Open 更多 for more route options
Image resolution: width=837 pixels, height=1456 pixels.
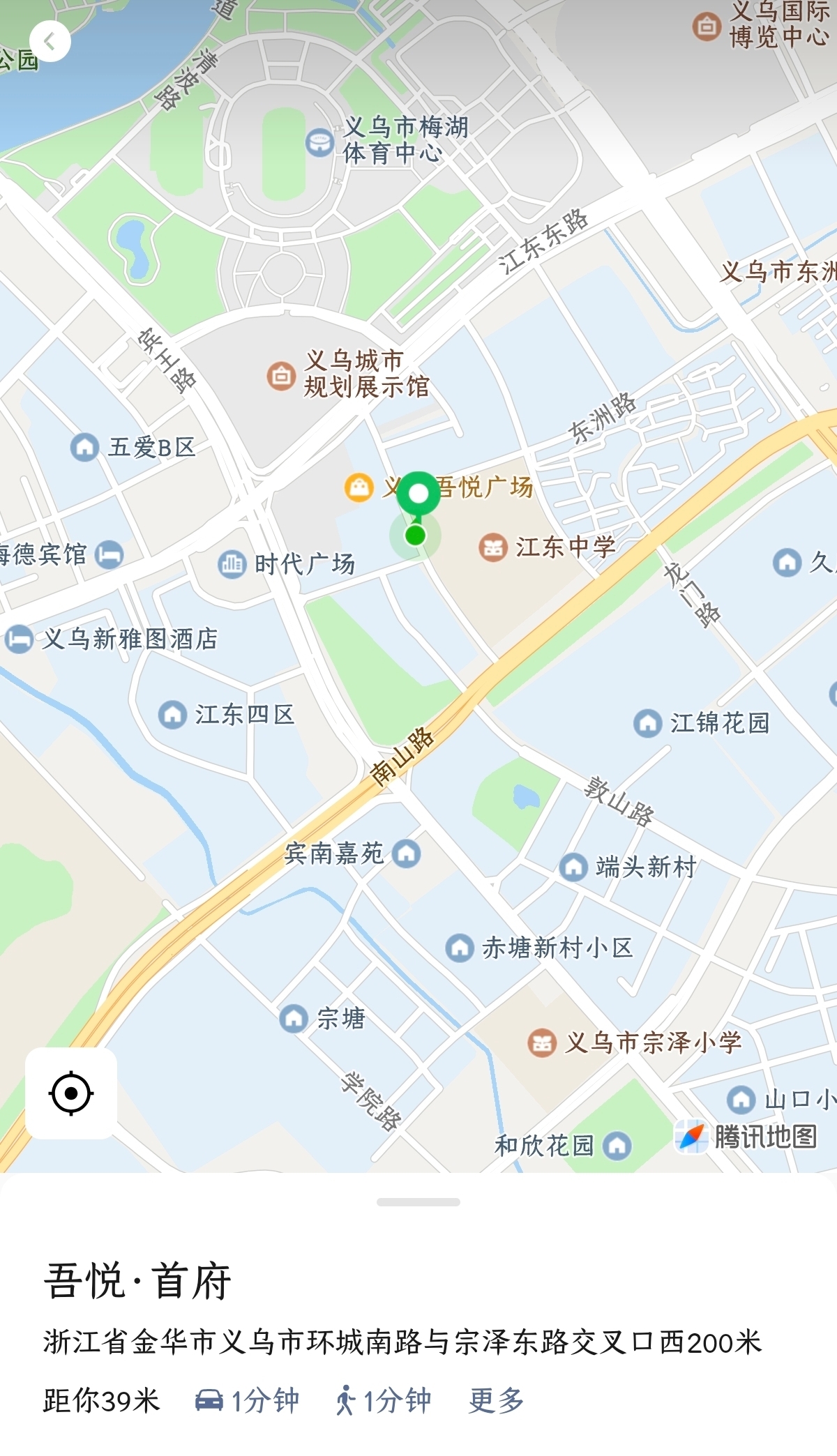pos(496,1400)
